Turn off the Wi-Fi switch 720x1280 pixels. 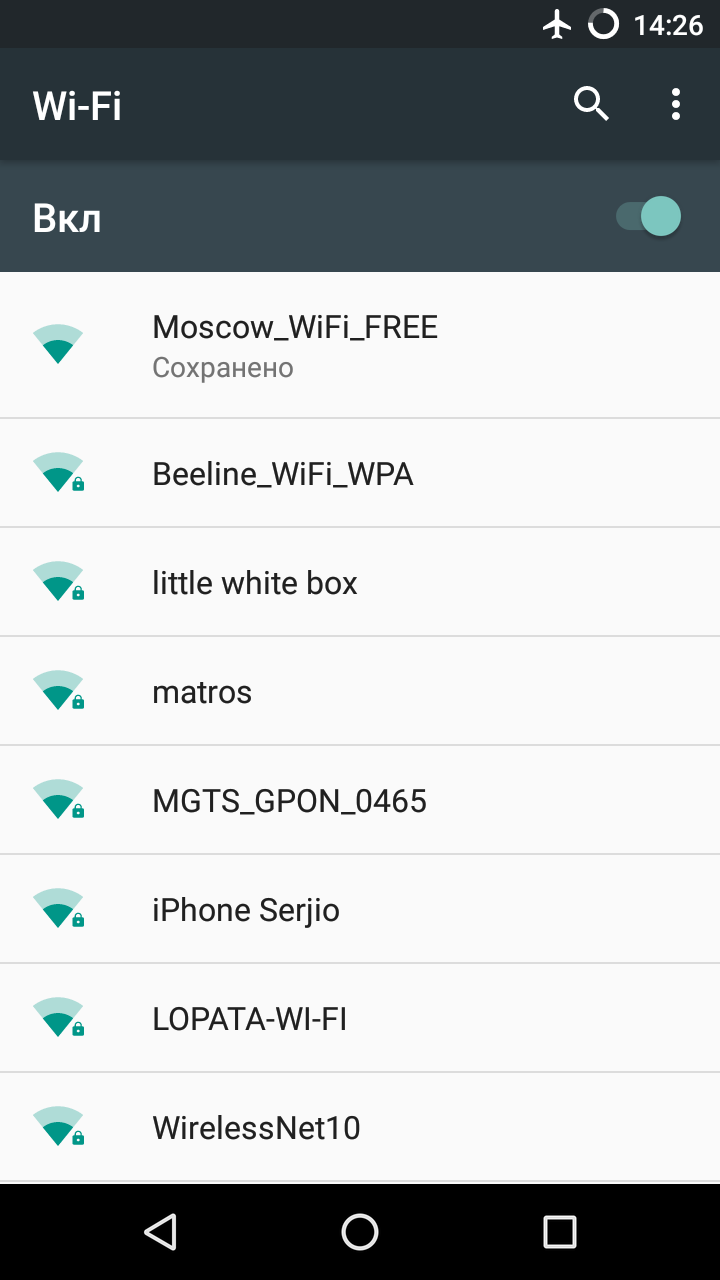pyautogui.click(x=649, y=217)
